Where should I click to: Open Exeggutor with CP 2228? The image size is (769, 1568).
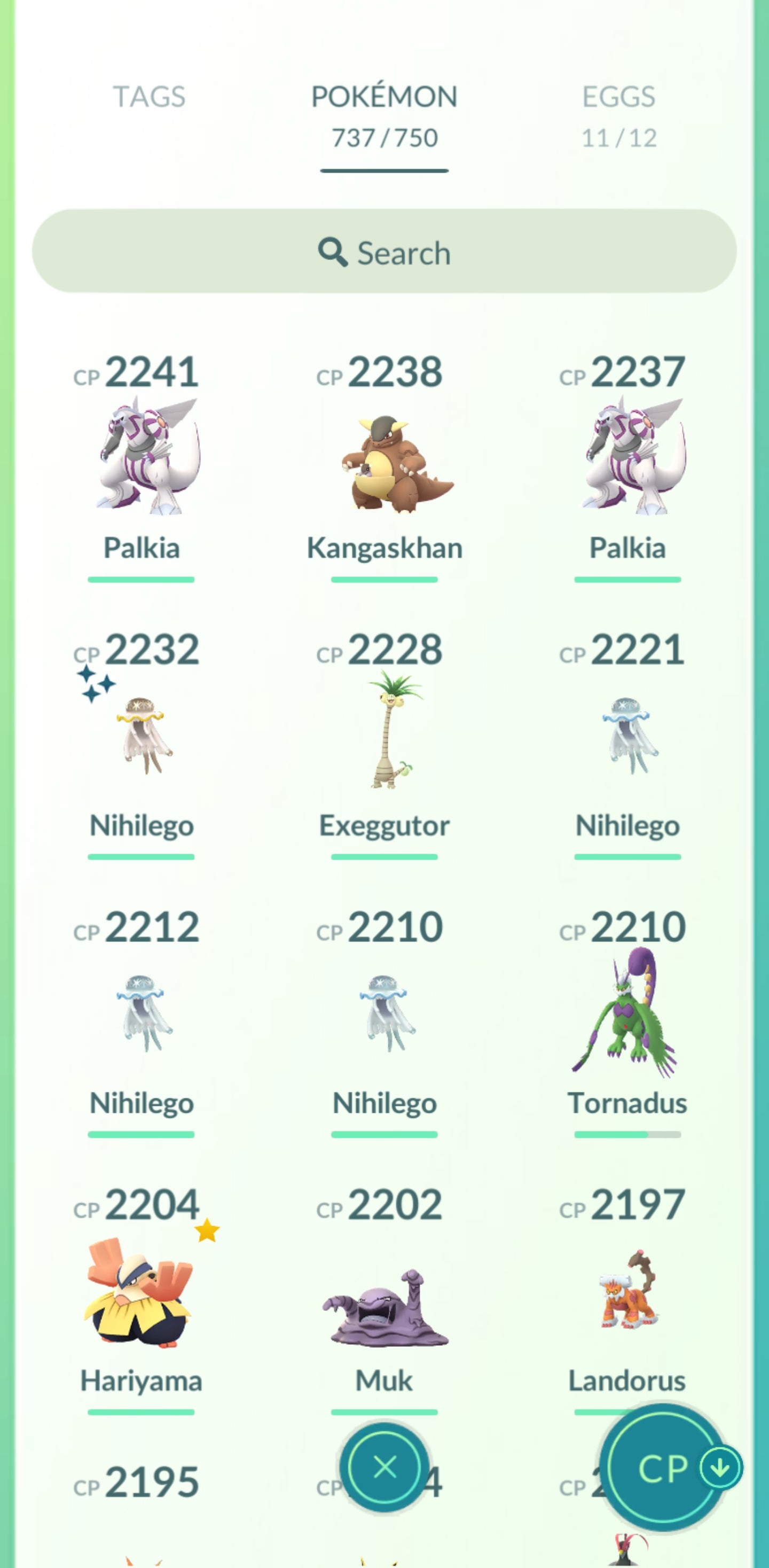[384, 730]
